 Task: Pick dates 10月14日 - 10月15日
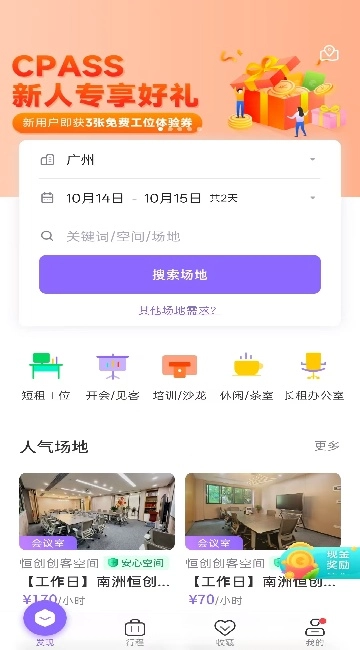point(179,198)
